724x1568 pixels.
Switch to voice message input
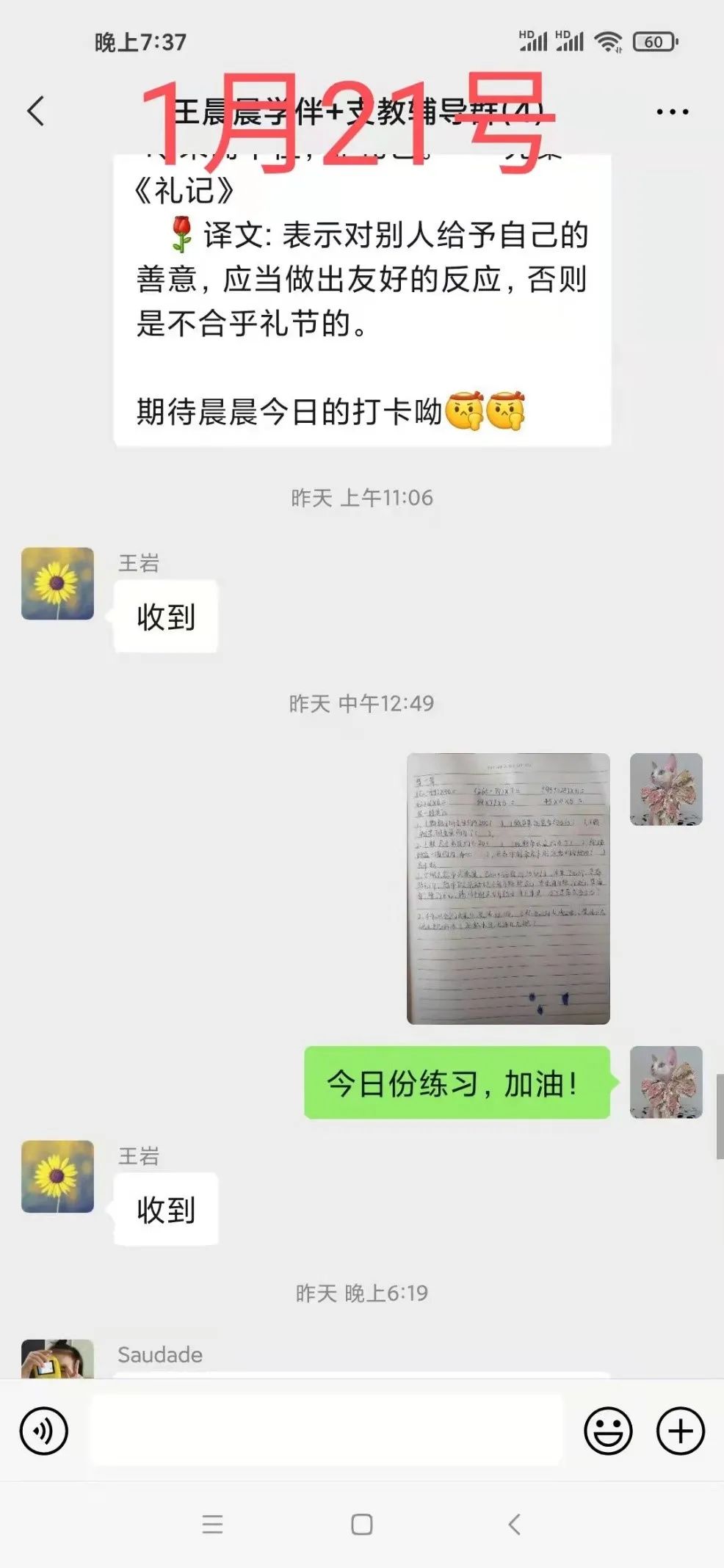tap(44, 1431)
